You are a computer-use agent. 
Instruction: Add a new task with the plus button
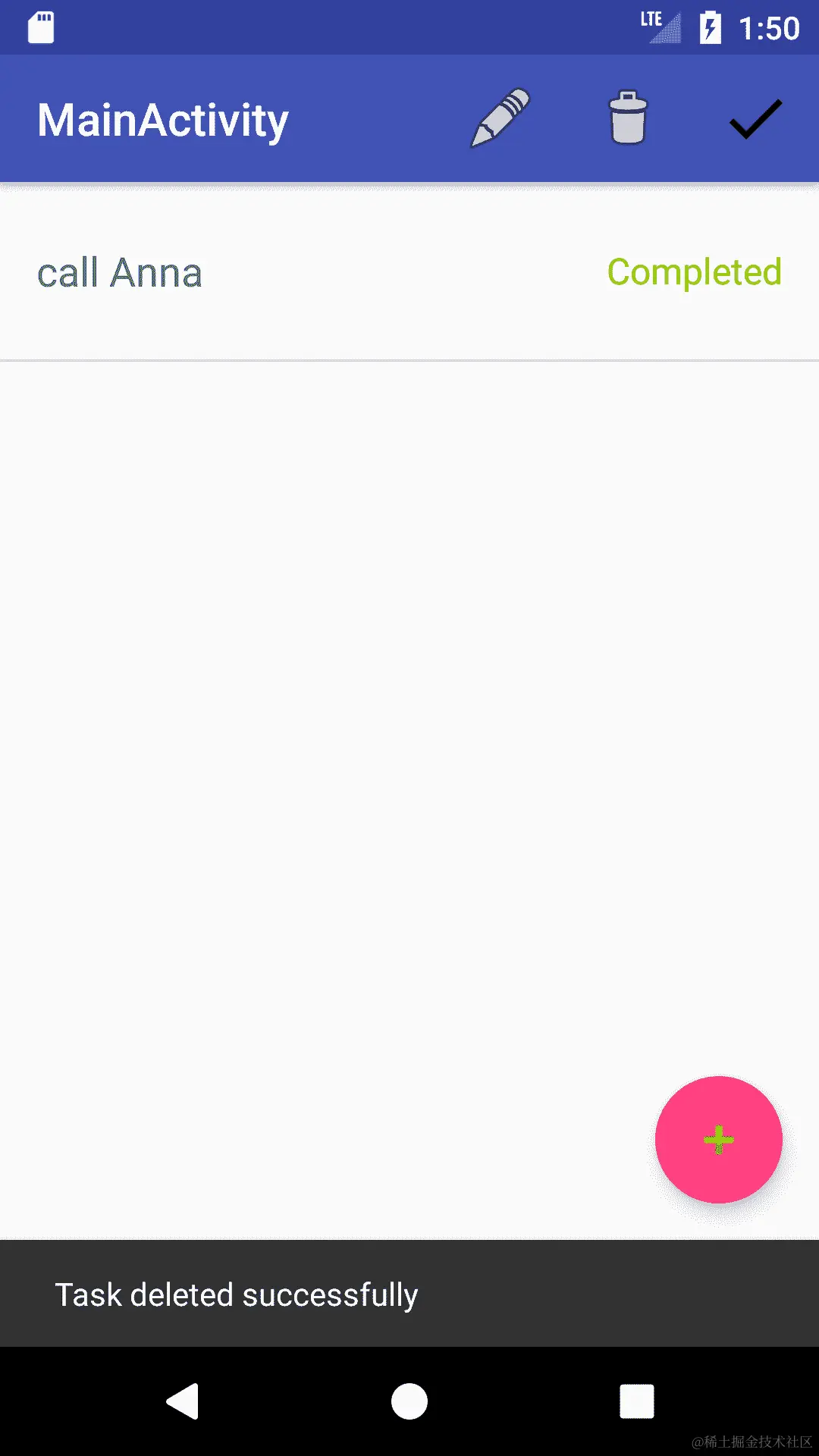[x=718, y=1139]
